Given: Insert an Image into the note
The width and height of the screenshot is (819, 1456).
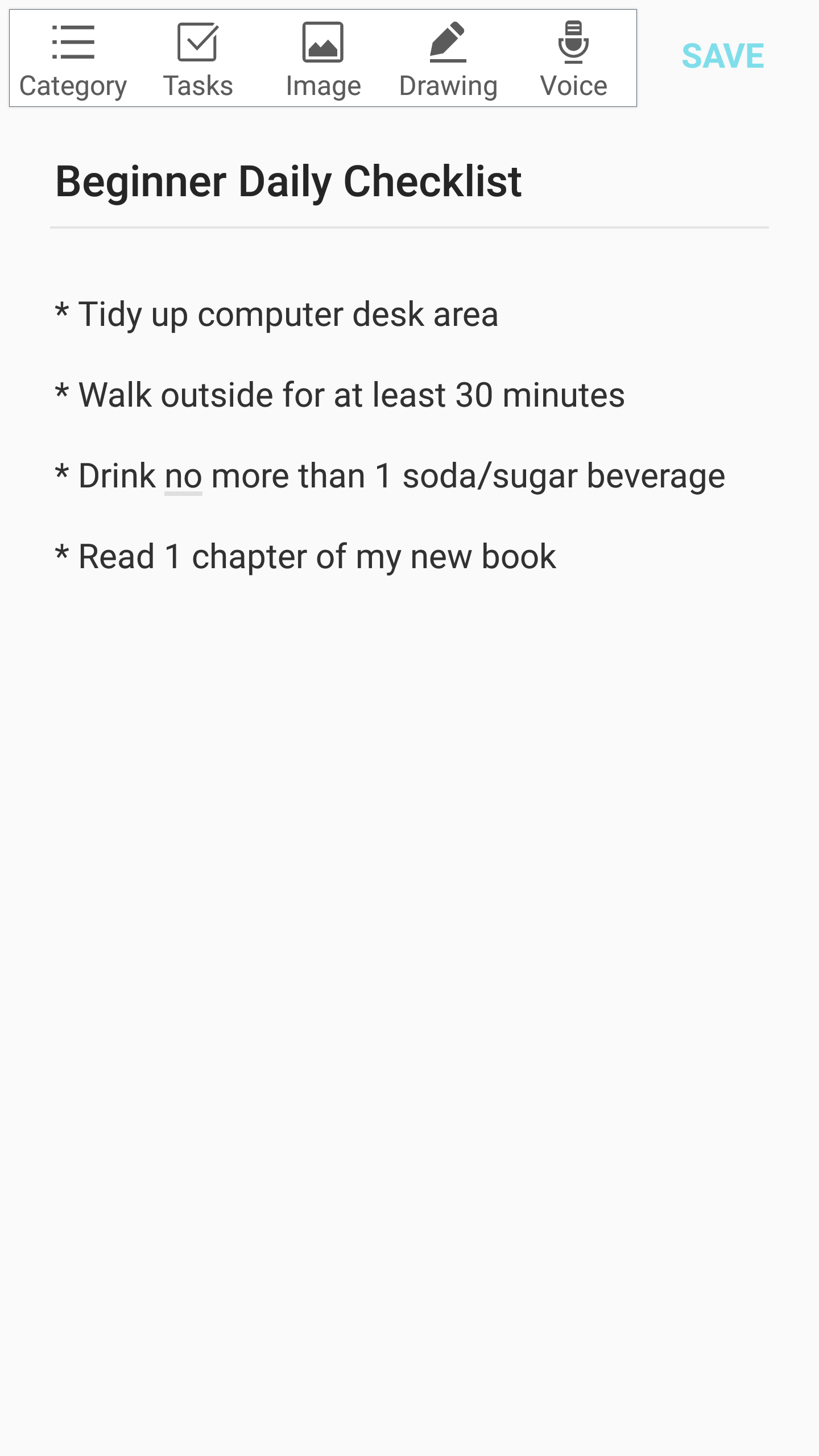Looking at the screenshot, I should (x=323, y=59).
